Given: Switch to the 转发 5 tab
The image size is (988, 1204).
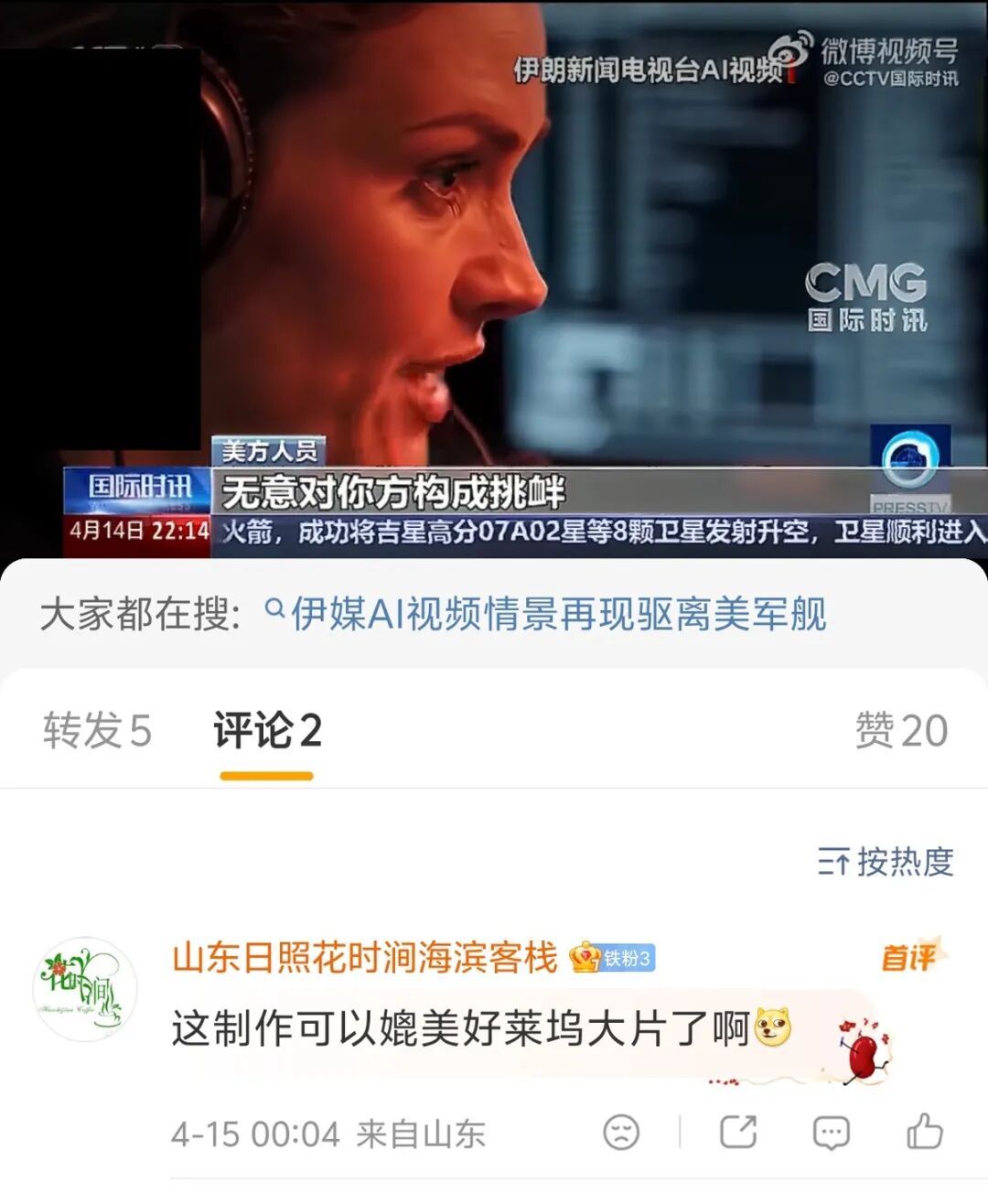Looking at the screenshot, I should (x=97, y=731).
